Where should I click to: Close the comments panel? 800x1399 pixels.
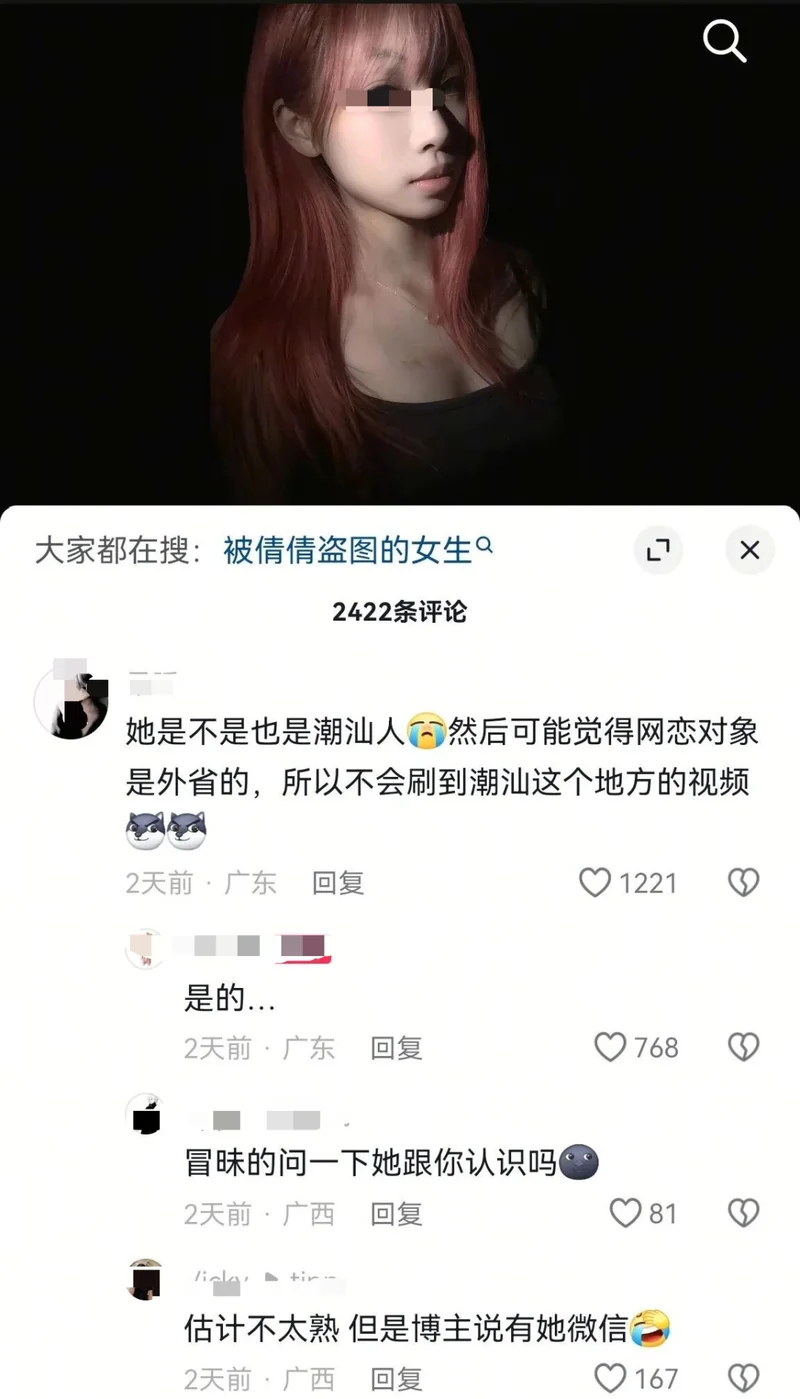pos(750,549)
